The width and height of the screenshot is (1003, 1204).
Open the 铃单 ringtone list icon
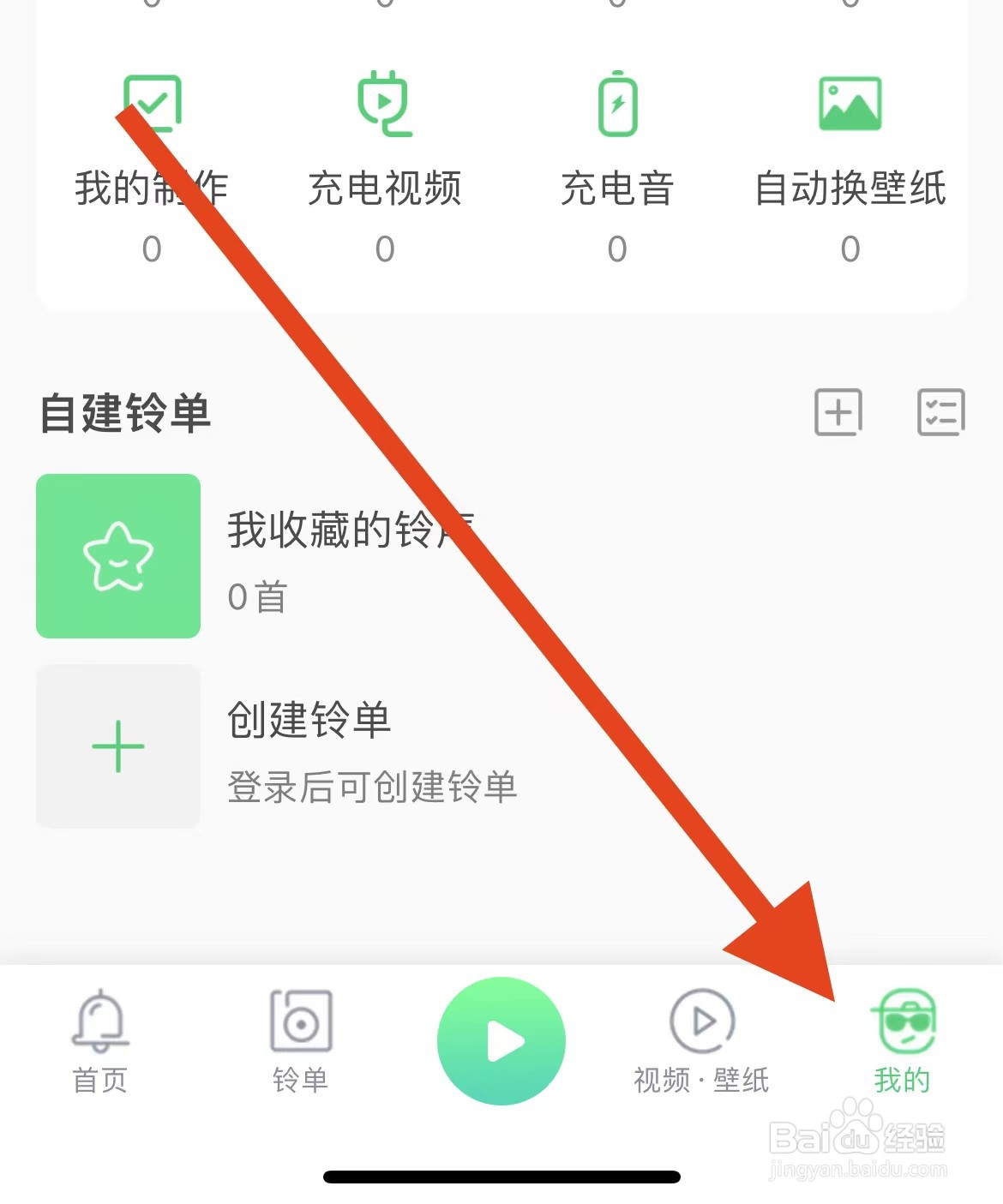click(x=298, y=1022)
